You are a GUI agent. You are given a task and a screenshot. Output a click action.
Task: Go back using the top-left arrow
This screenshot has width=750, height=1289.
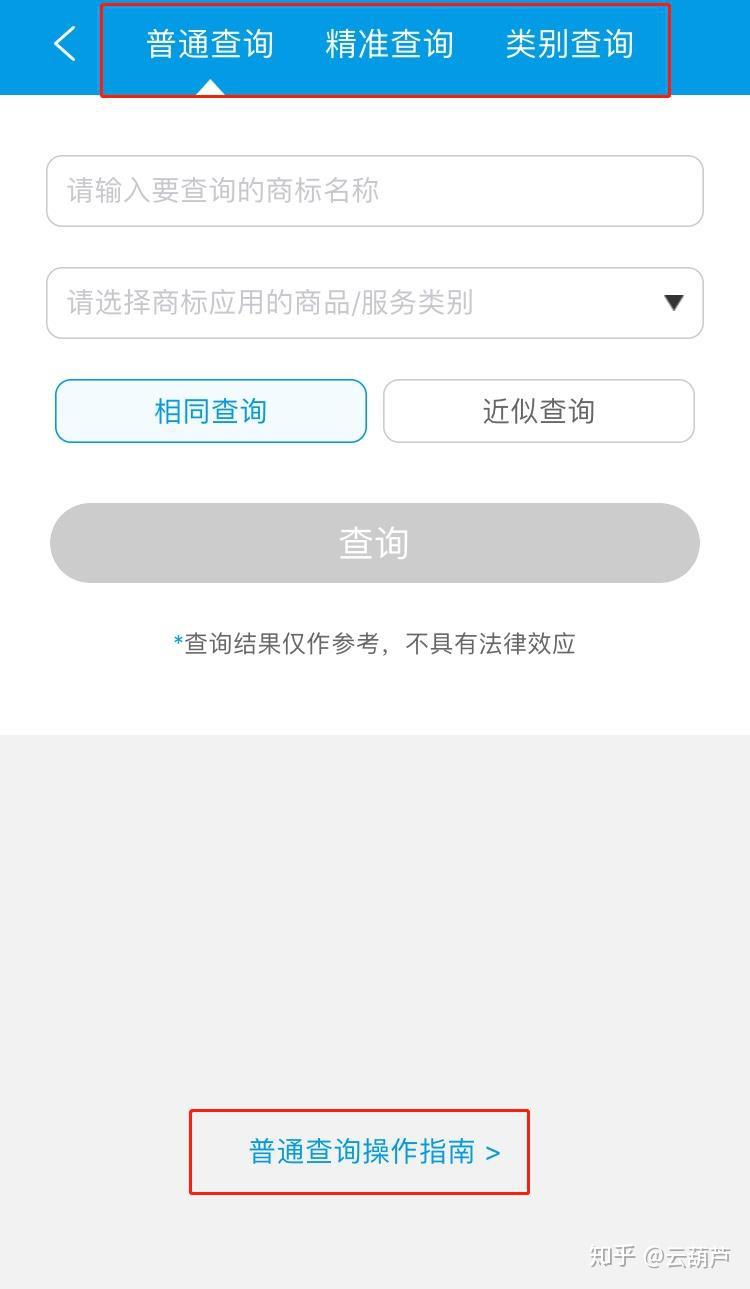pos(65,44)
